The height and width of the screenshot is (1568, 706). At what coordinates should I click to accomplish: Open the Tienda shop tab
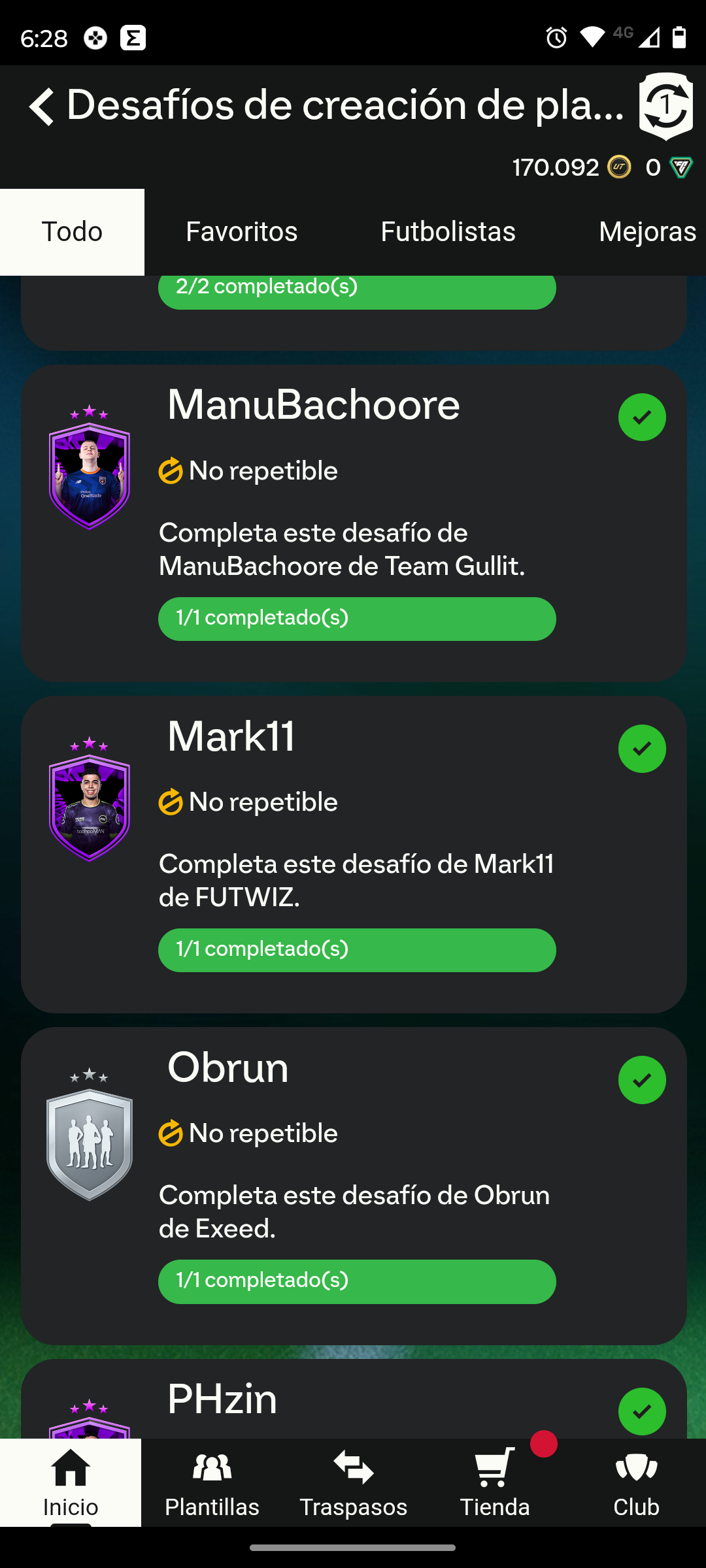494,1483
